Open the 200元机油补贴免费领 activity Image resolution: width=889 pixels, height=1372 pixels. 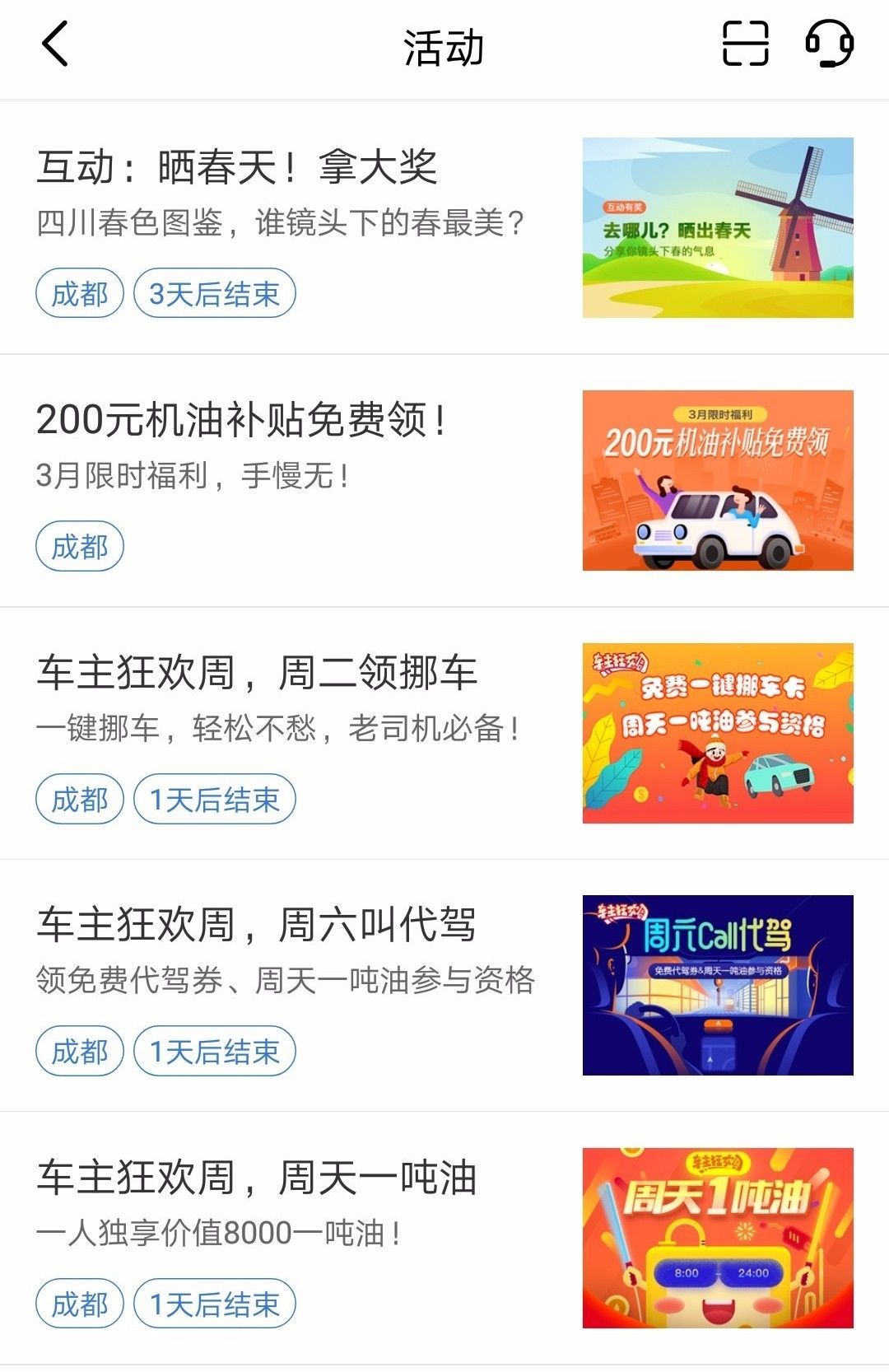(243, 422)
